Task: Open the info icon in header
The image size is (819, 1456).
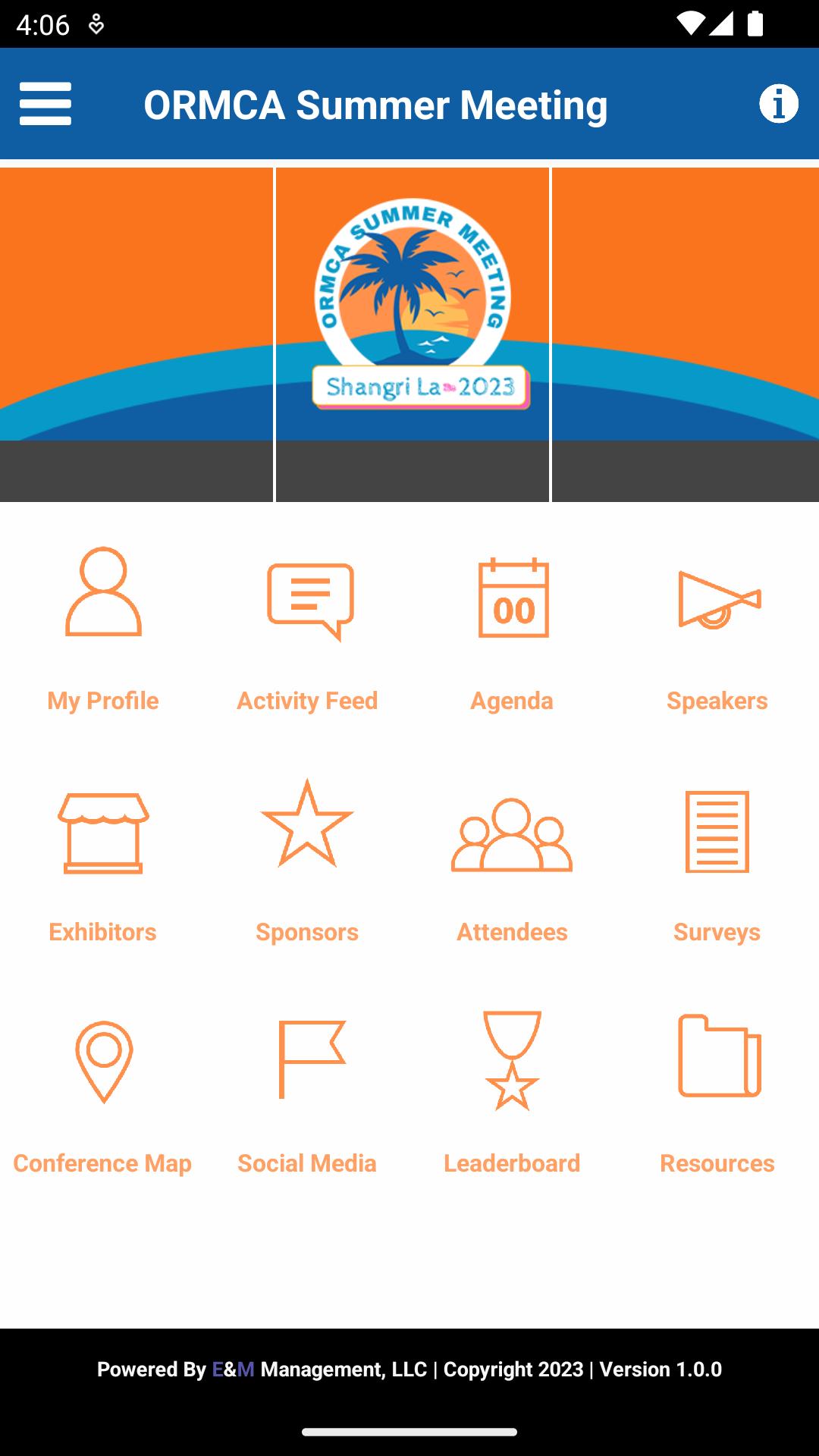Action: point(779,104)
